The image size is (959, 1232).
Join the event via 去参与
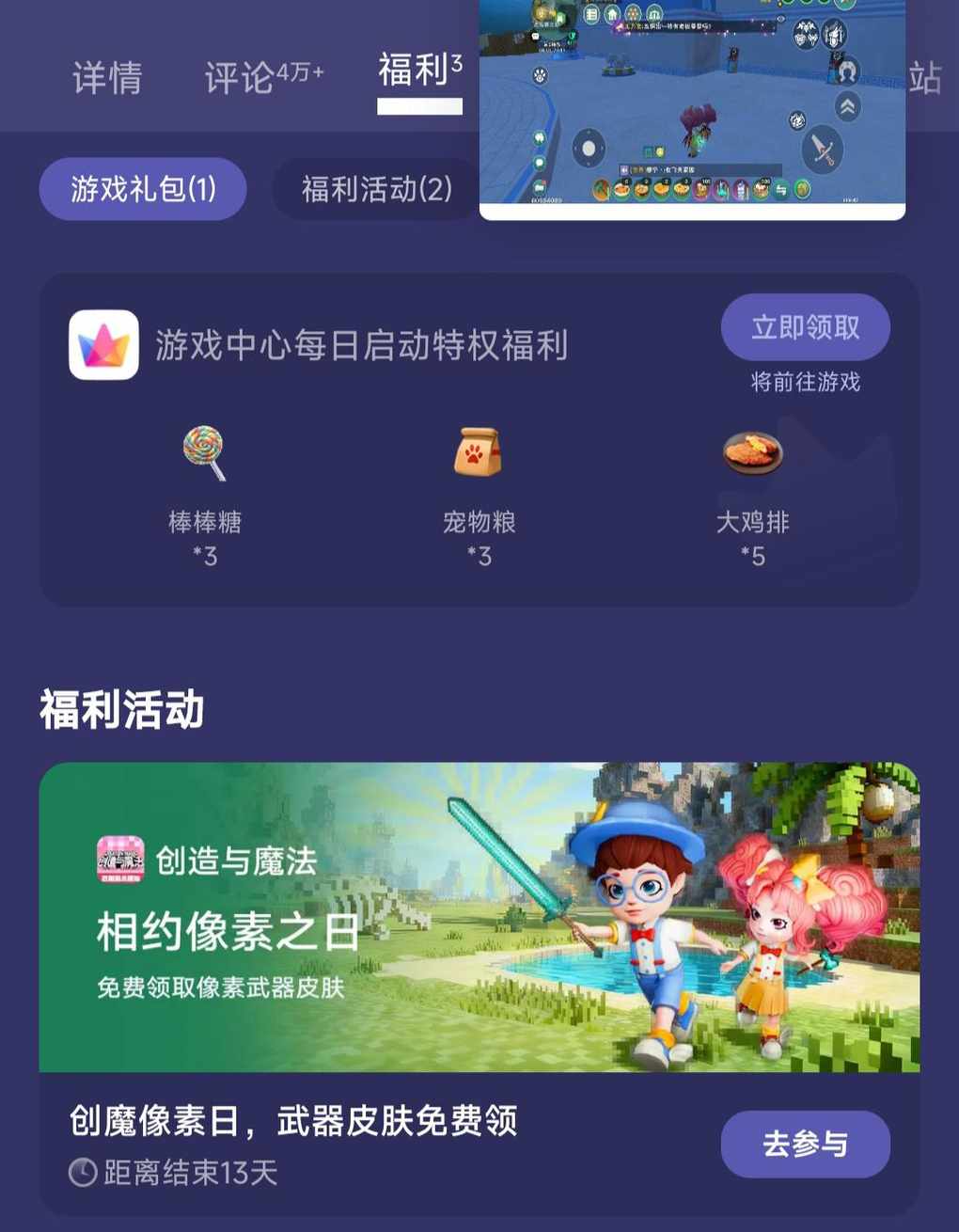(805, 1144)
